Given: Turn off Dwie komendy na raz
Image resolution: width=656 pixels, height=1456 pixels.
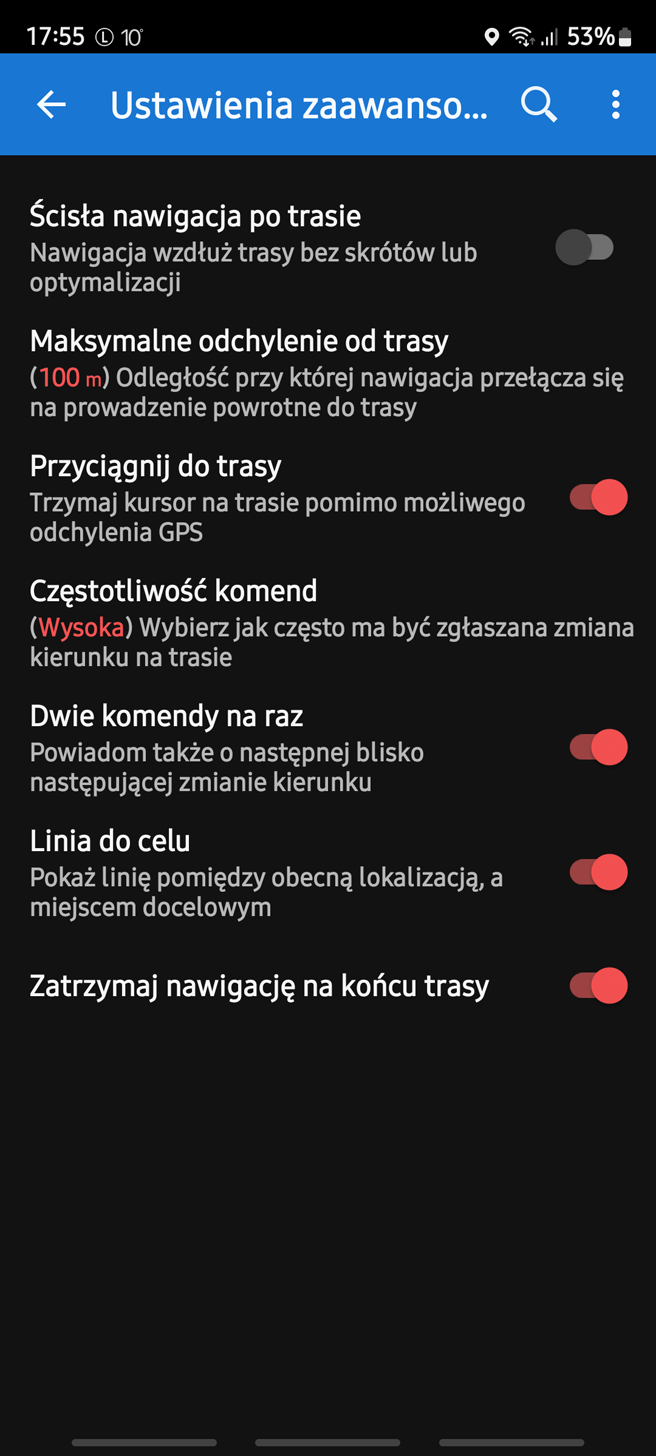Looking at the screenshot, I should [598, 747].
